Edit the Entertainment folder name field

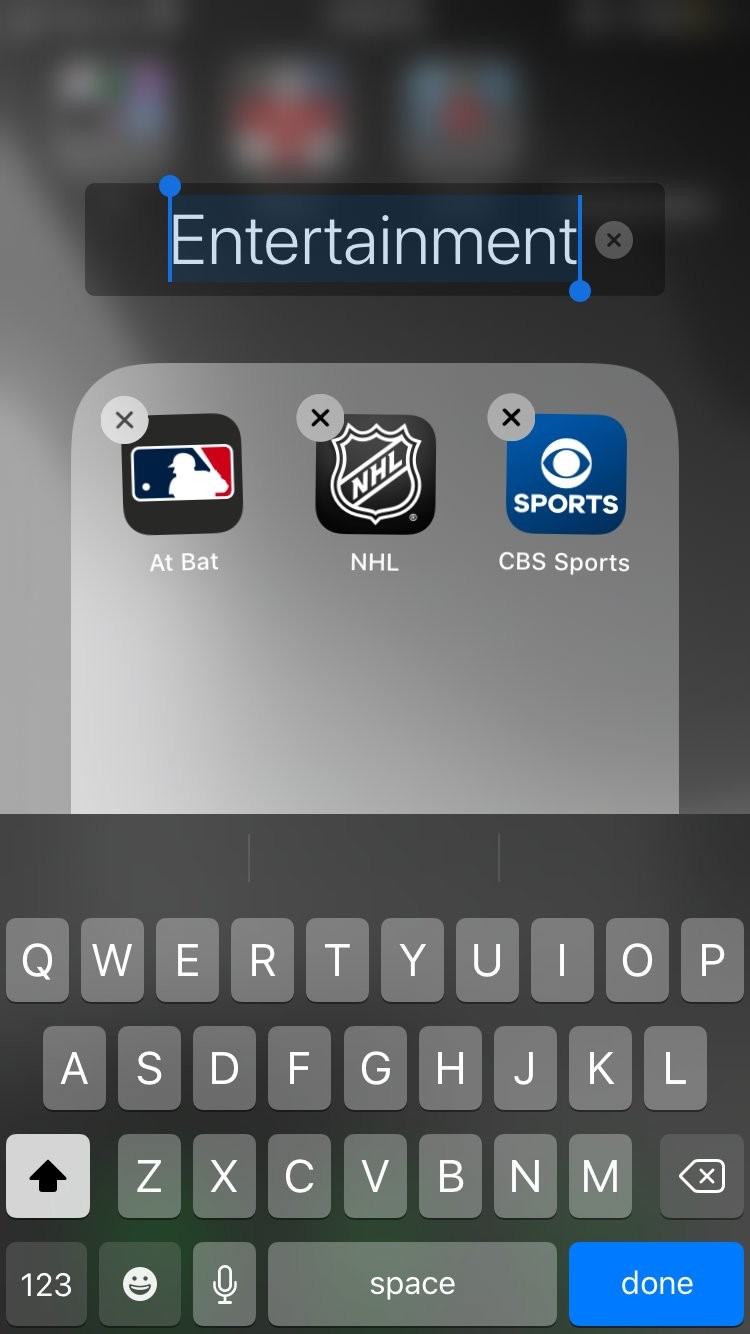point(373,240)
